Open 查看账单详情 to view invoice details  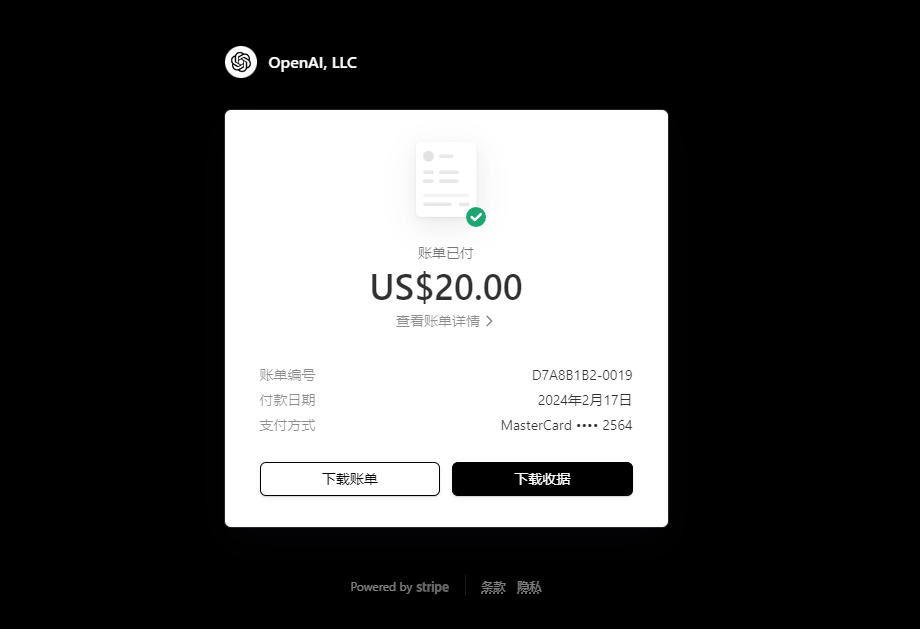point(445,321)
